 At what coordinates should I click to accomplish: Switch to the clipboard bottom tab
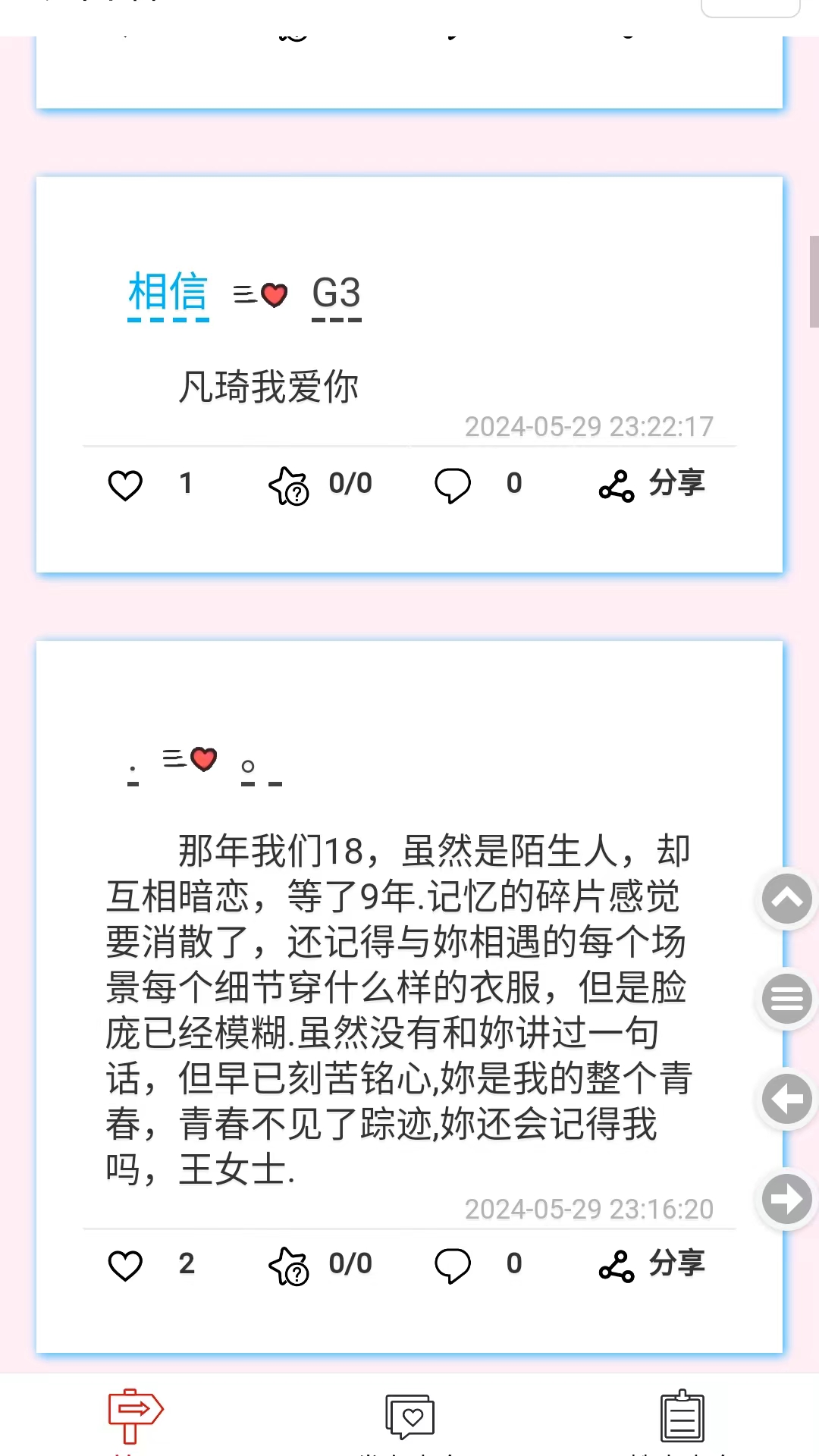click(x=682, y=1417)
